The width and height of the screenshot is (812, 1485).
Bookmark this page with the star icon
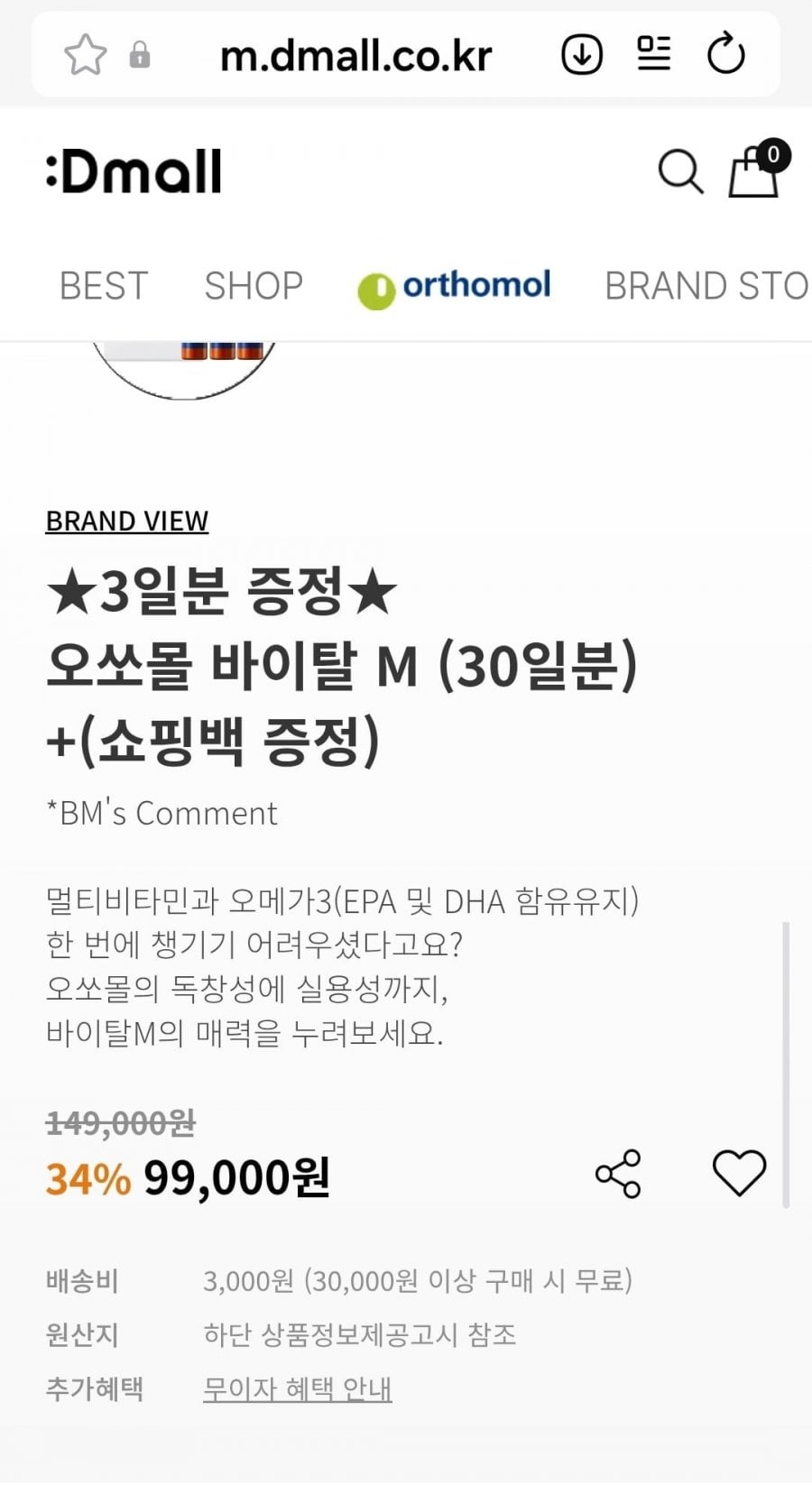86,54
